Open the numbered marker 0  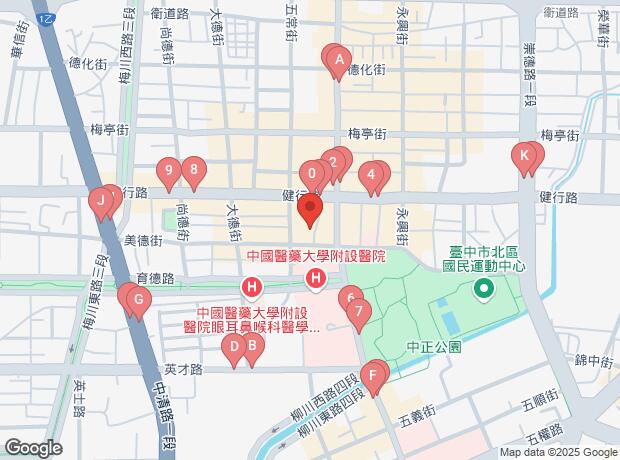point(312,174)
